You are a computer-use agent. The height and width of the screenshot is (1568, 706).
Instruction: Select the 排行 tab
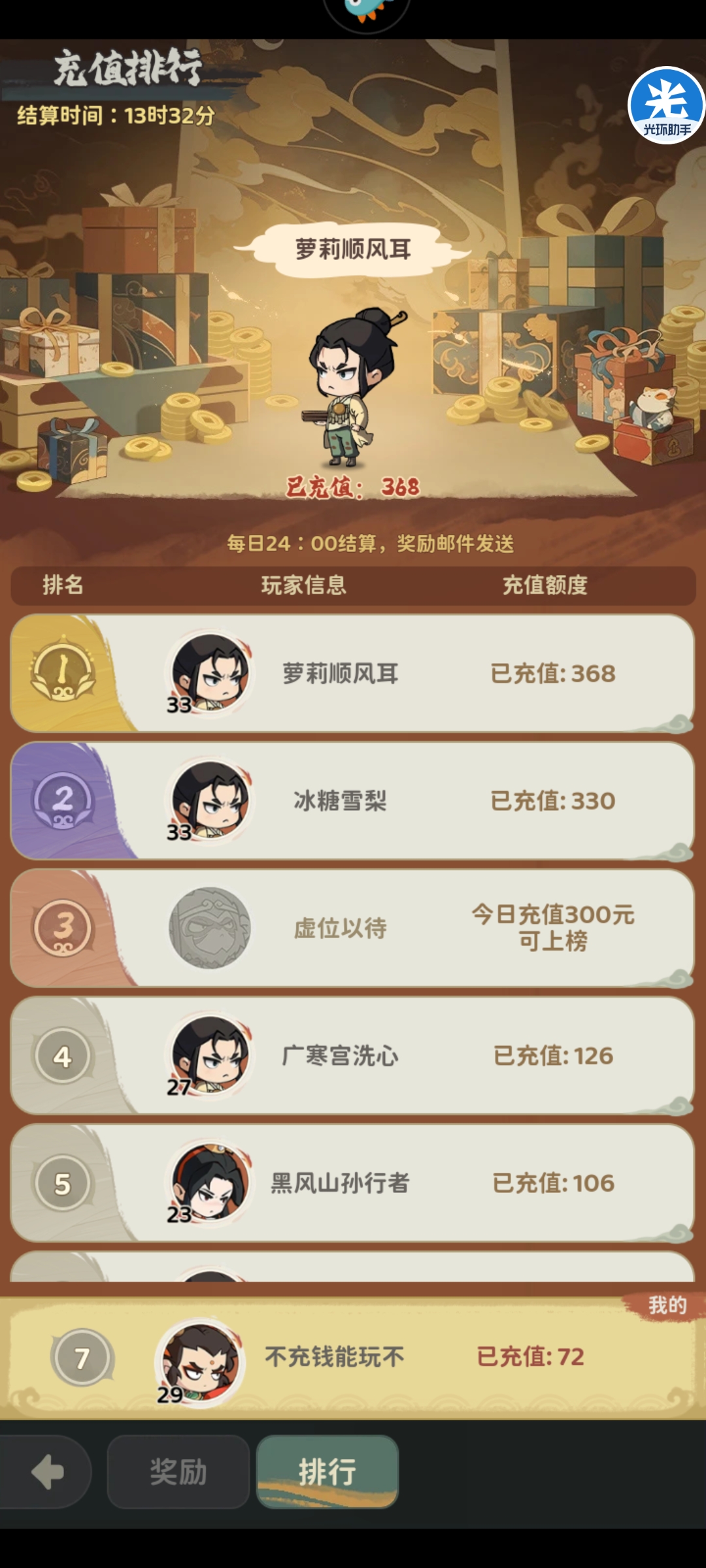(327, 1473)
